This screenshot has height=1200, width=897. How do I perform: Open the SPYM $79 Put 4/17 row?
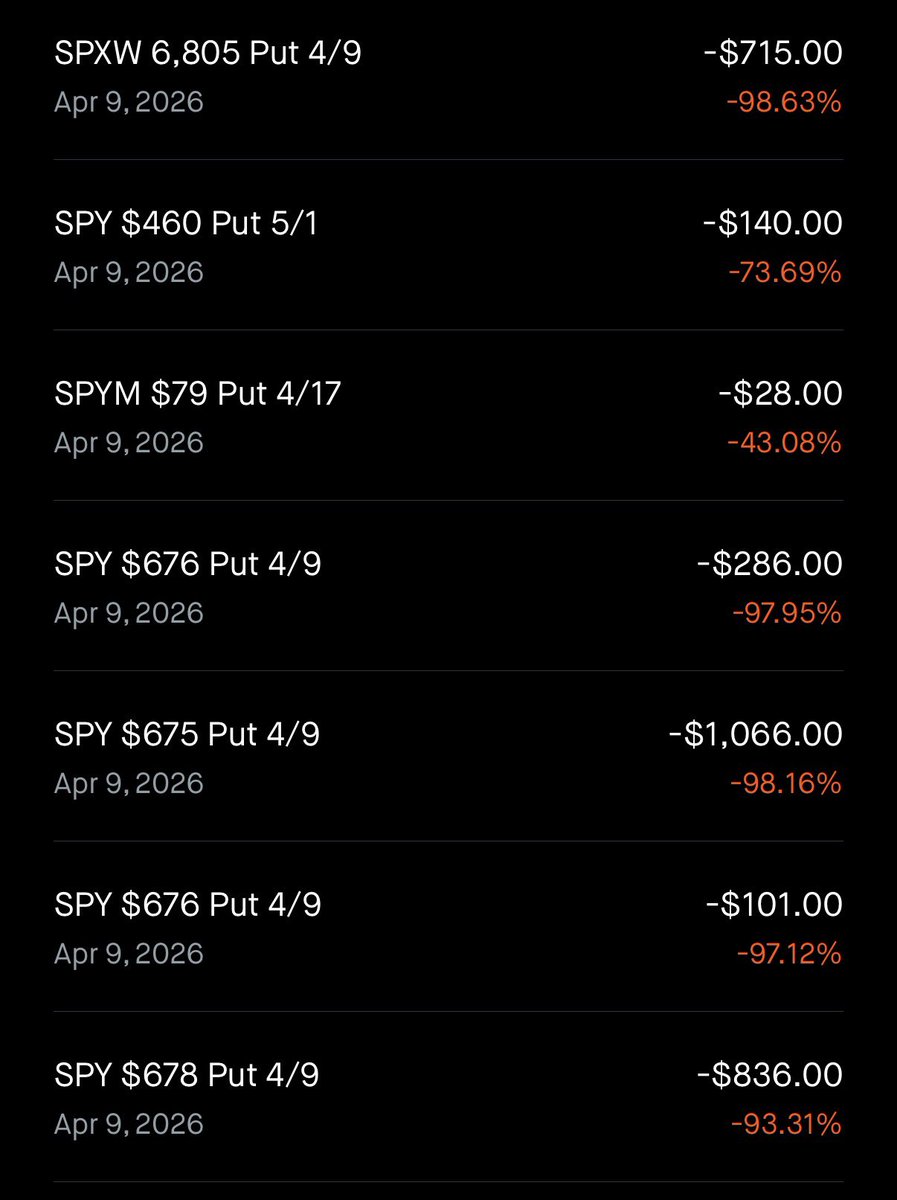[197, 394]
